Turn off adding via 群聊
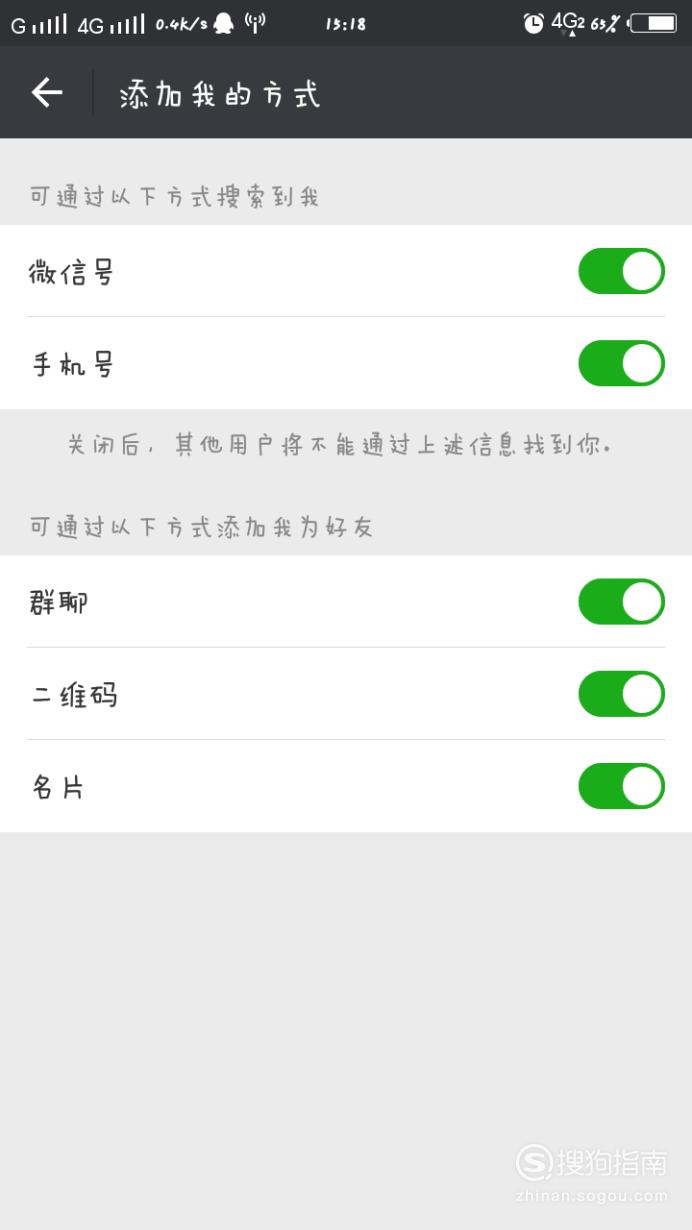 pyautogui.click(x=621, y=602)
